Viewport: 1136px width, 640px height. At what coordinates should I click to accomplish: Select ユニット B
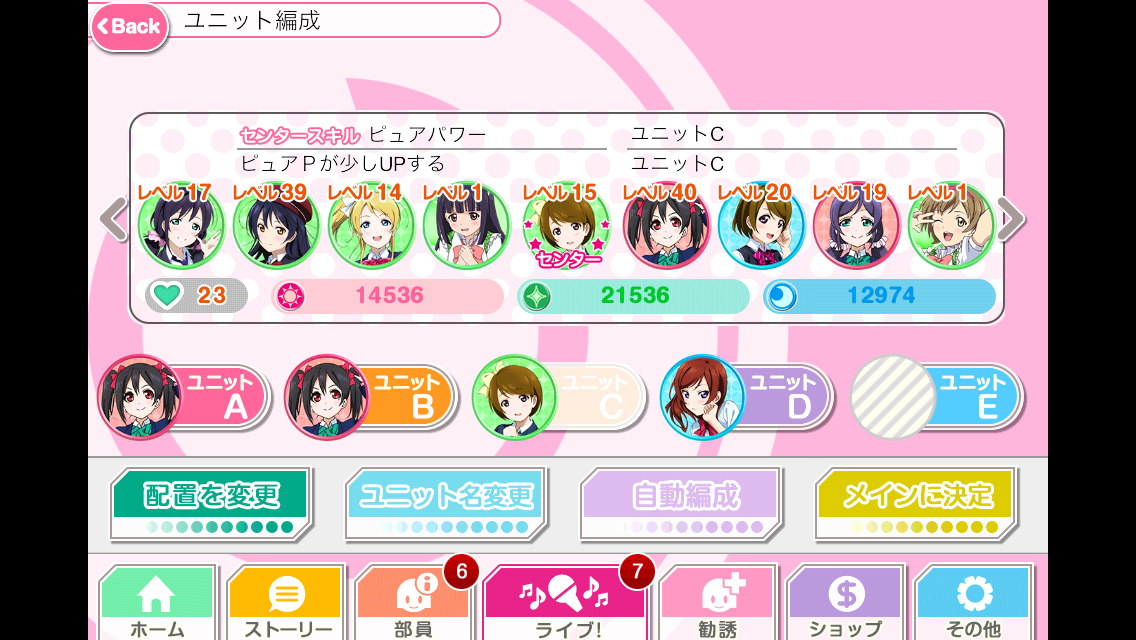pyautogui.click(x=371, y=396)
